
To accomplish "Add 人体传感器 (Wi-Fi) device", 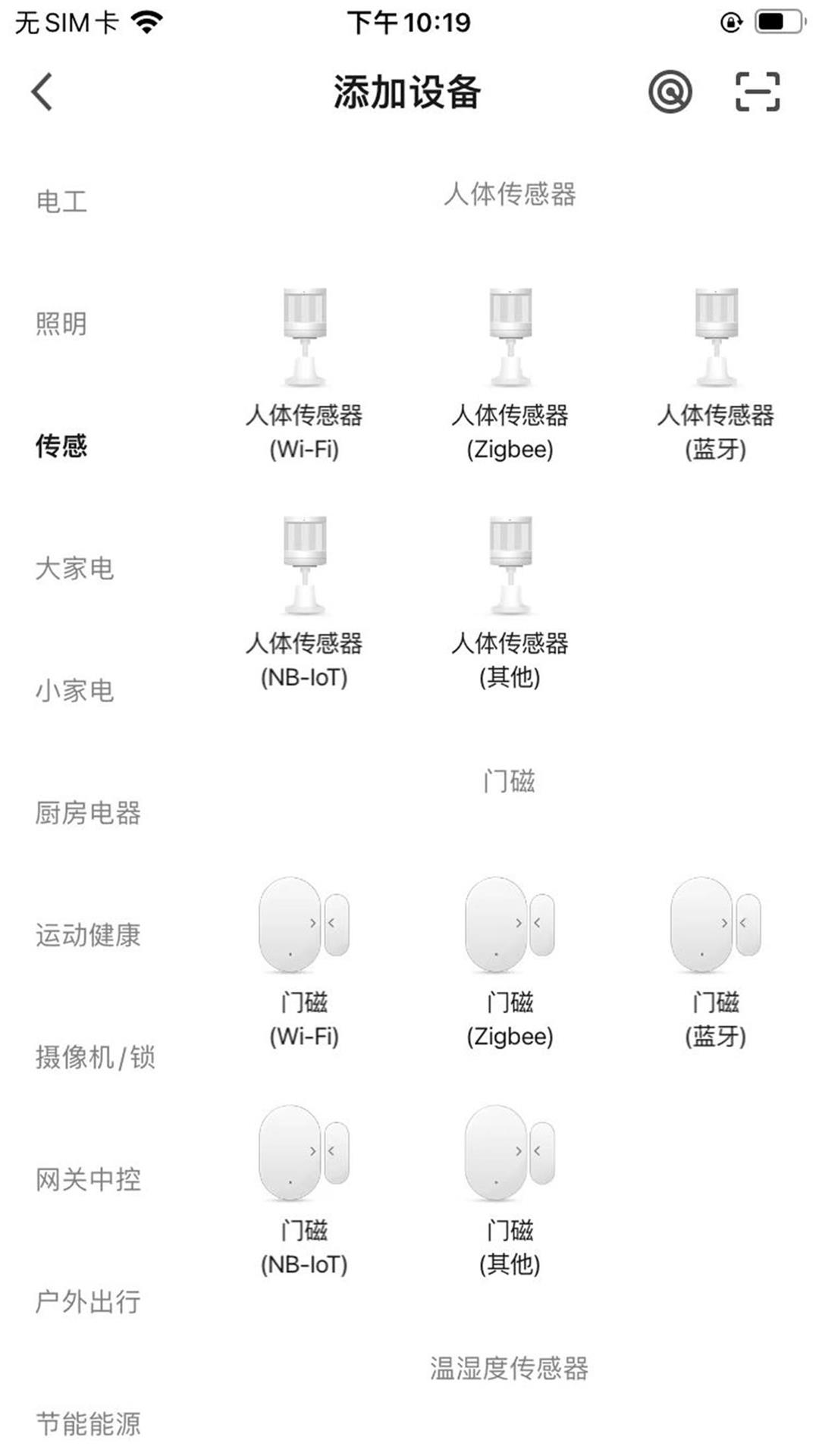I will (304, 372).
